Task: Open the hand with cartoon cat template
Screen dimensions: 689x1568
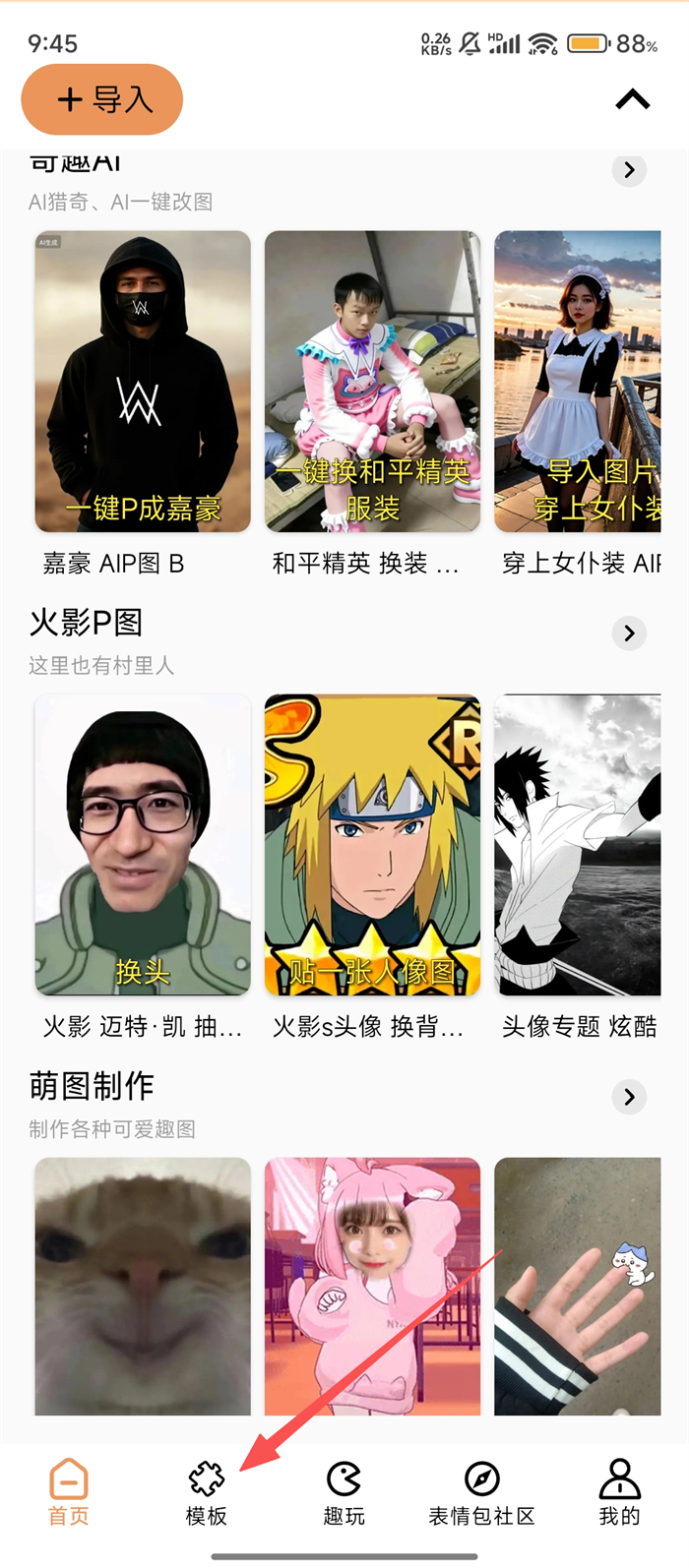Action: (x=578, y=1286)
